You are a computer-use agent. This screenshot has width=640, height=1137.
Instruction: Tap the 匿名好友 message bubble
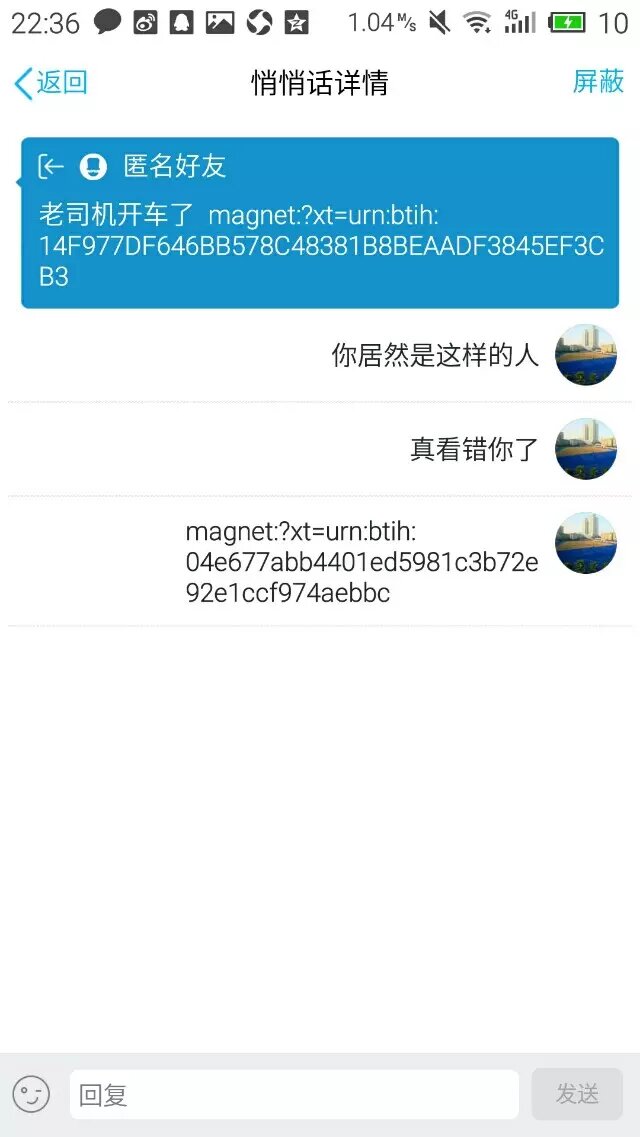click(x=320, y=222)
